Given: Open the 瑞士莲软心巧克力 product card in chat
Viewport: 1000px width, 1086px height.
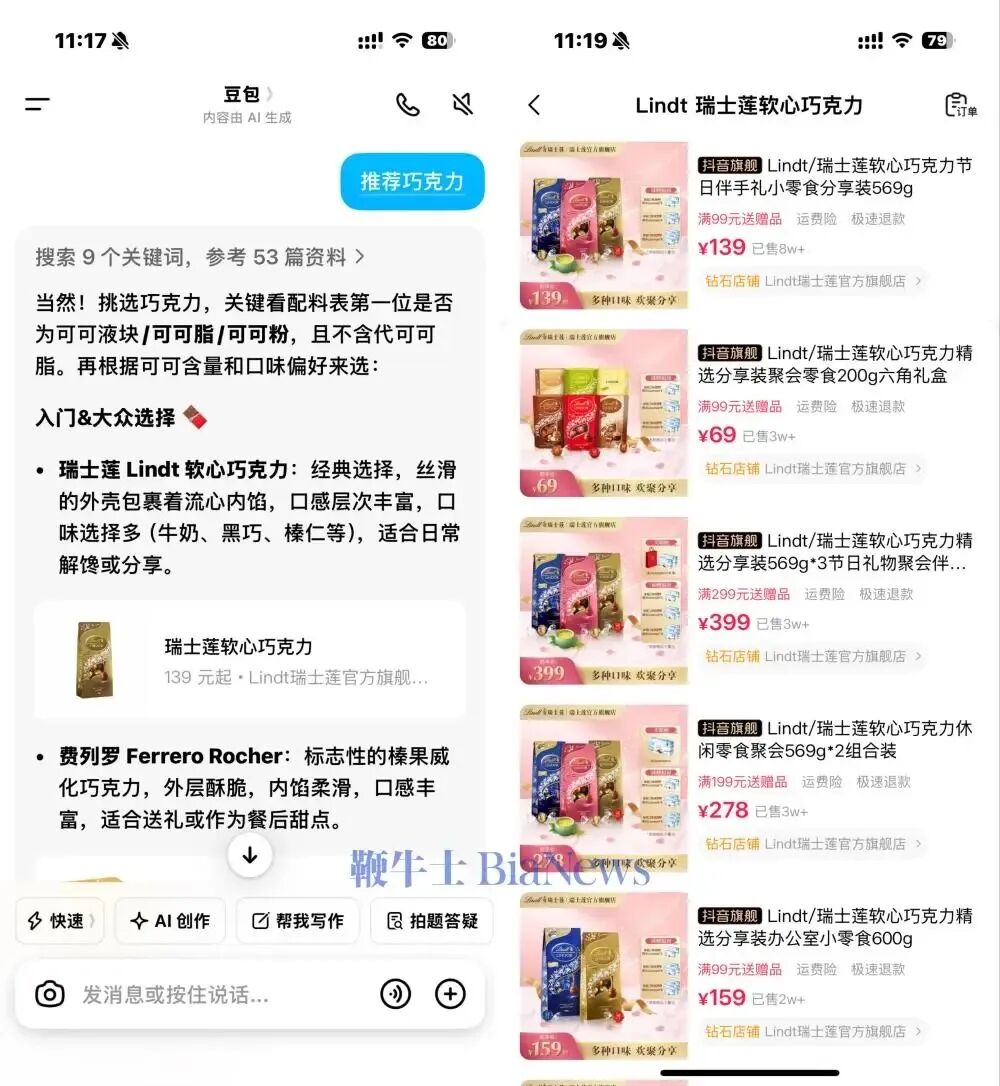Looking at the screenshot, I should click(250, 660).
